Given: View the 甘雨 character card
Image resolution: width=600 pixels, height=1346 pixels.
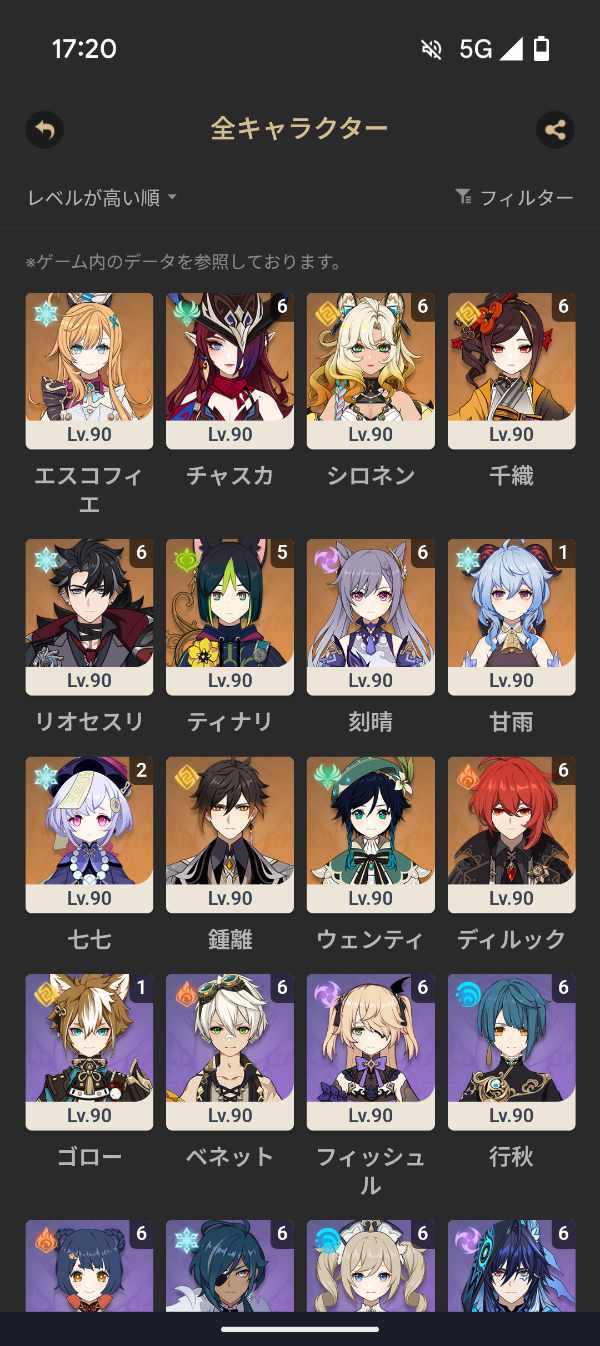Looking at the screenshot, I should click(512, 616).
